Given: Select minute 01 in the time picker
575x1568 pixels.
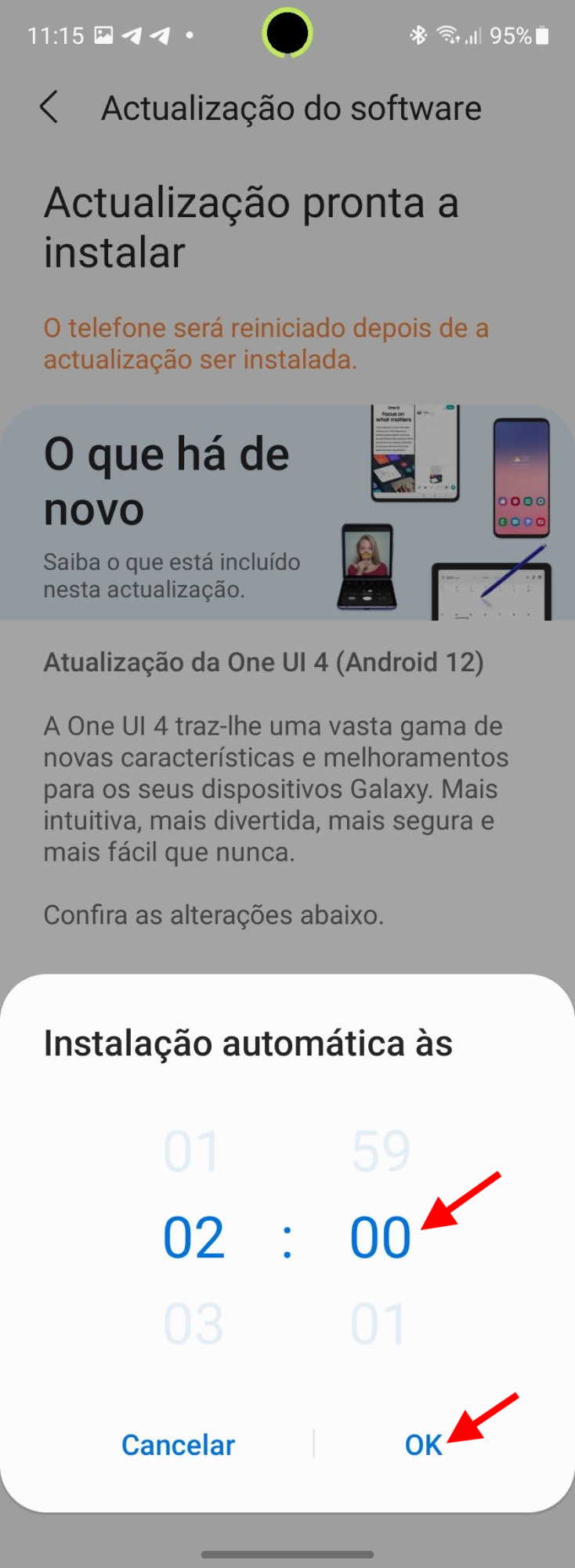Looking at the screenshot, I should tap(379, 1323).
